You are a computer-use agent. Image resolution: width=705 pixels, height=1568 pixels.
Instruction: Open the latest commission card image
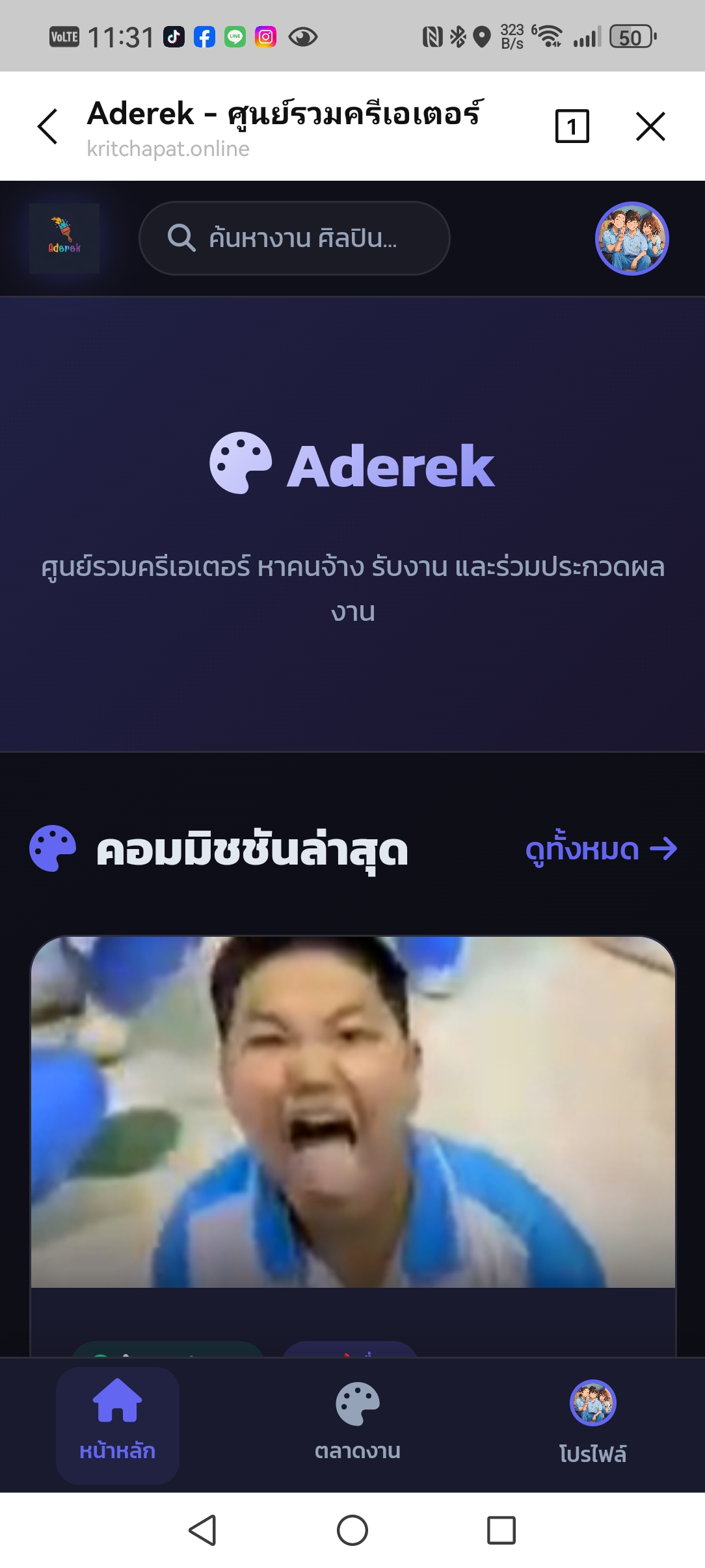352,1112
